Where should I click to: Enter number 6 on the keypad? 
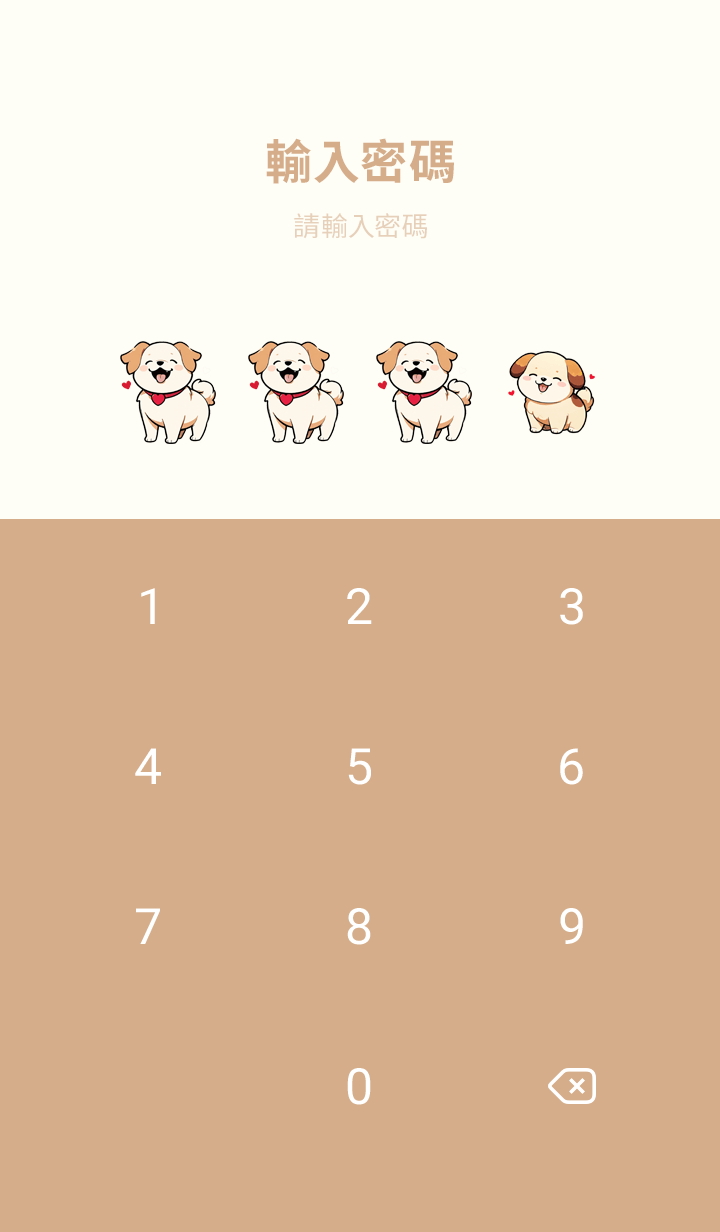coord(571,767)
